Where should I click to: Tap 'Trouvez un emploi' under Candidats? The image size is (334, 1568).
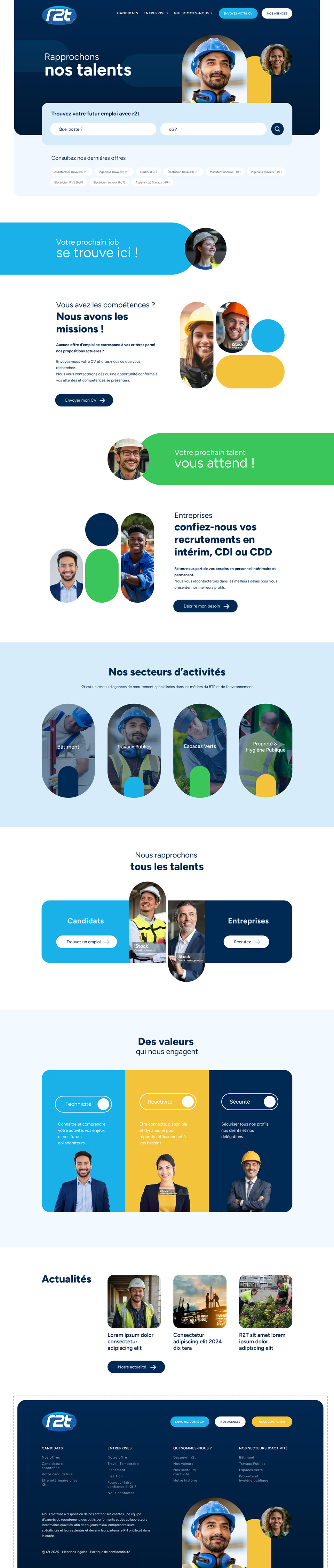(x=86, y=941)
